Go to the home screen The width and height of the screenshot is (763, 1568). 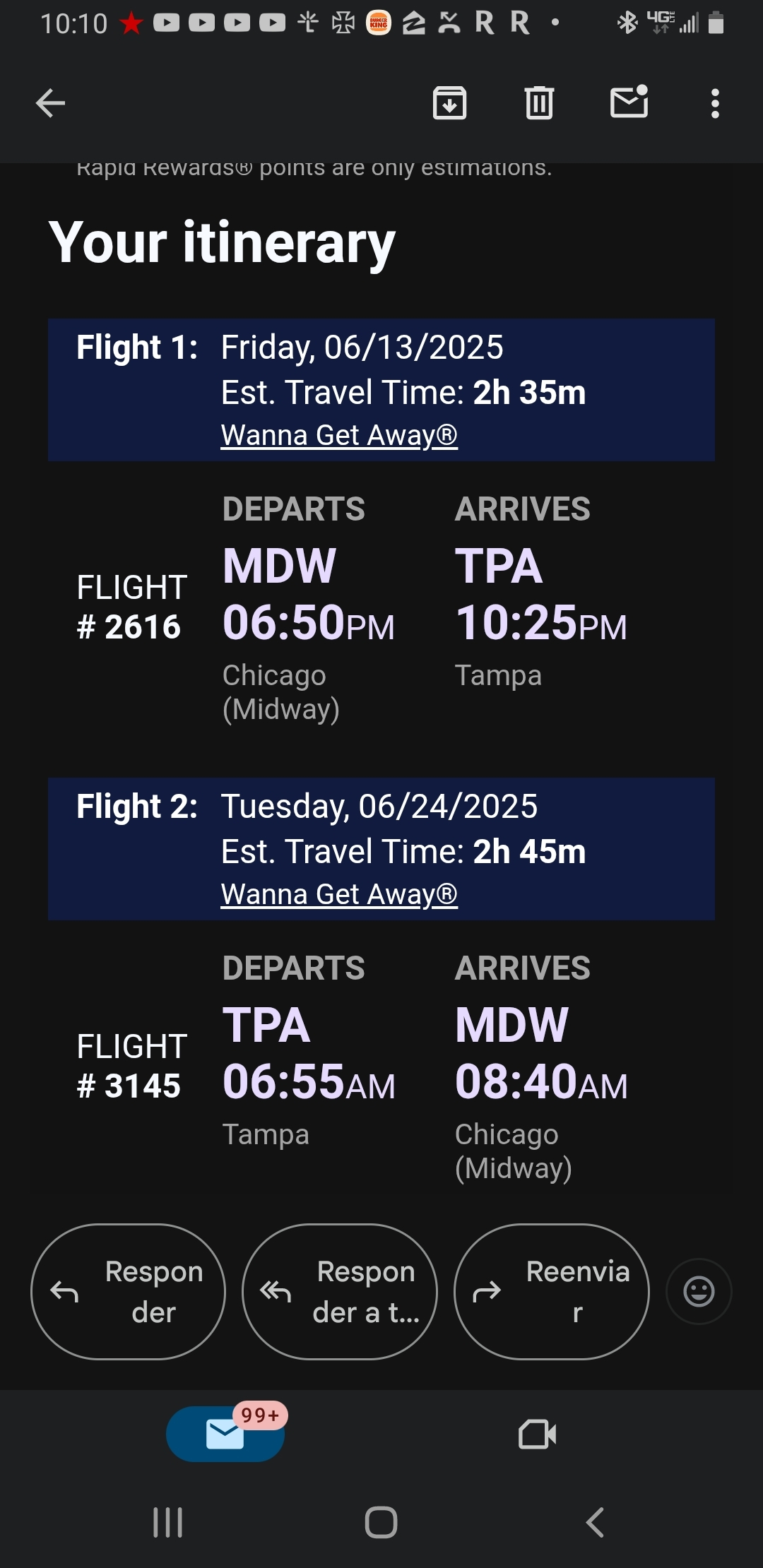381,1522
